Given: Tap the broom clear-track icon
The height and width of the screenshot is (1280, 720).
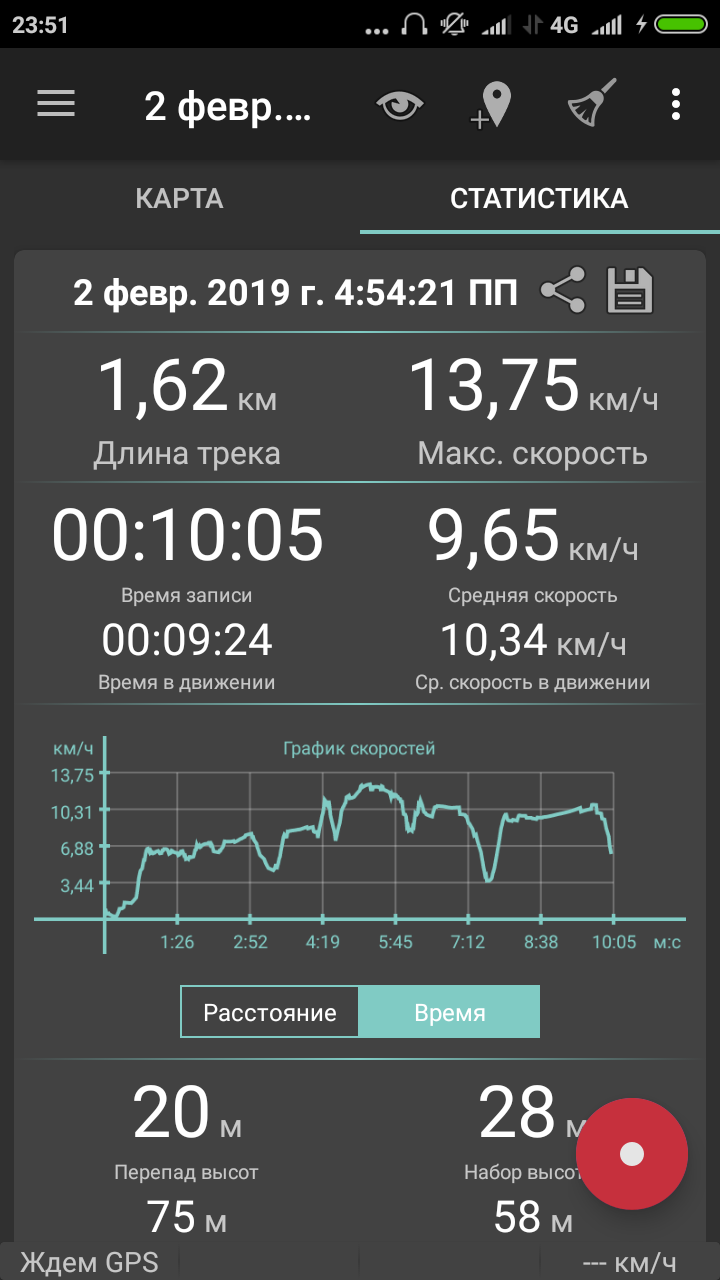Looking at the screenshot, I should 592,103.
